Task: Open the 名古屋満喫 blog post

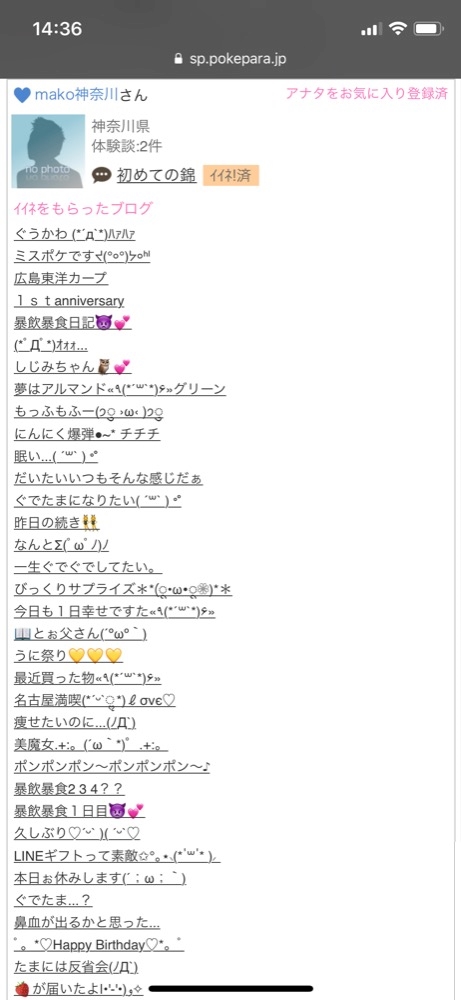Action: point(94,700)
